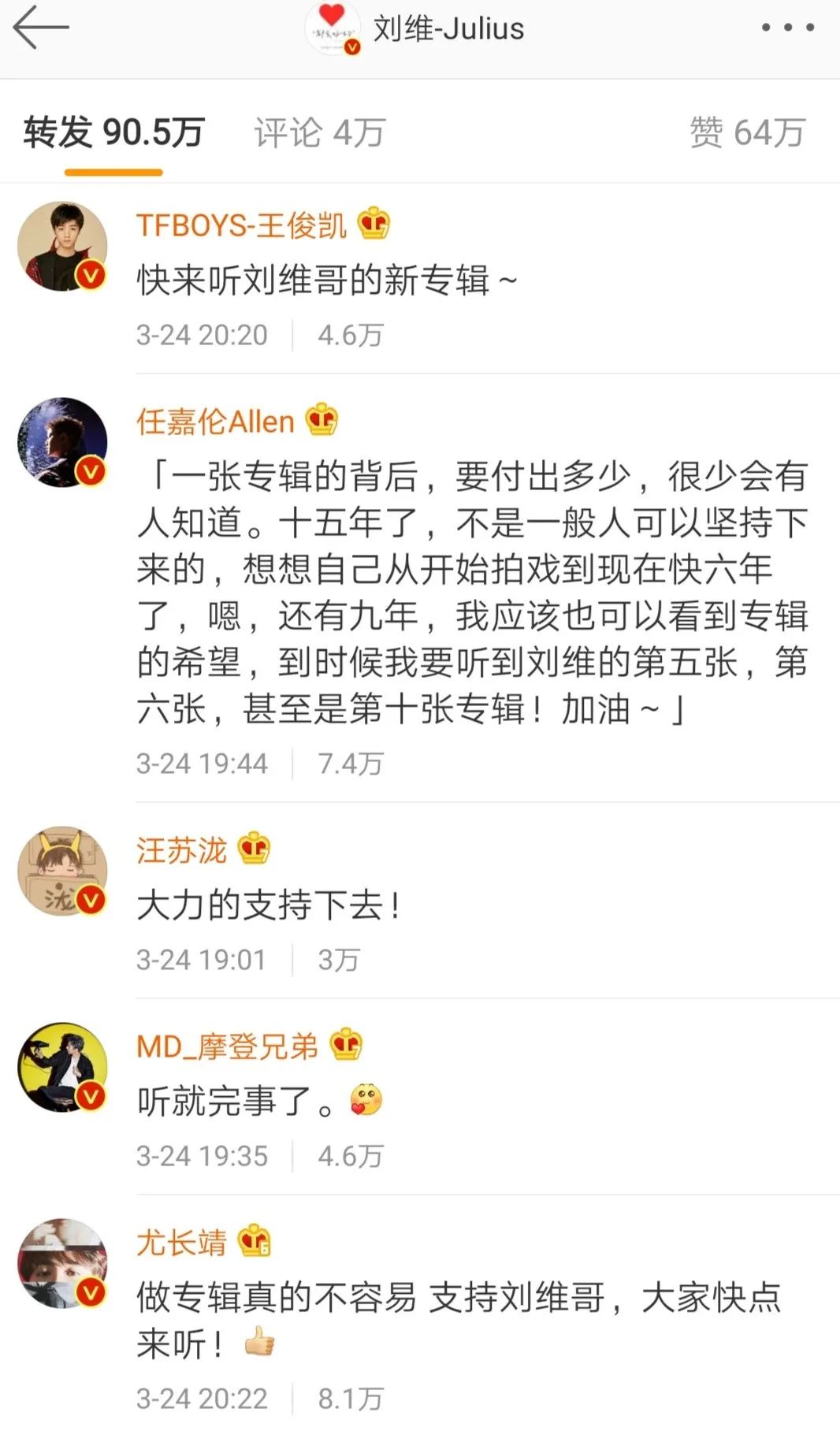Tap the username 尤长靖
Screen dimensions: 840x1431
[x=181, y=1243]
